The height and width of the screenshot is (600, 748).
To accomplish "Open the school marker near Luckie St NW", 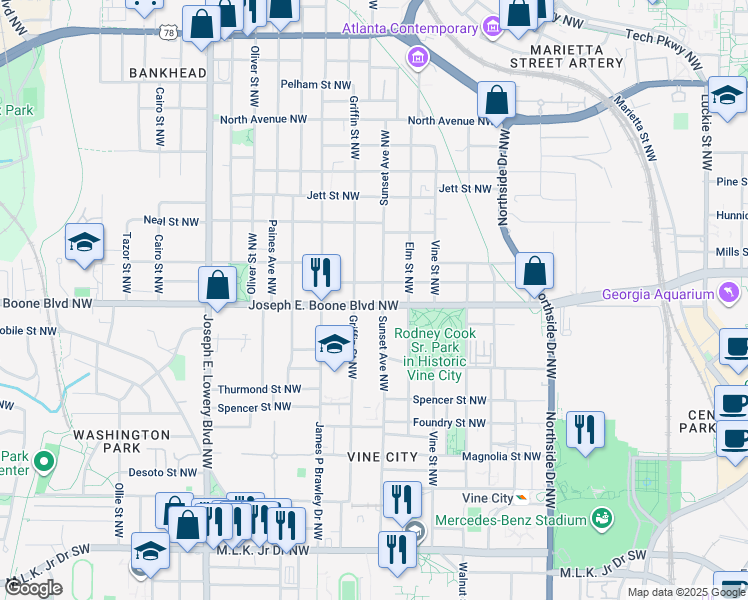I will pyautogui.click(x=727, y=97).
